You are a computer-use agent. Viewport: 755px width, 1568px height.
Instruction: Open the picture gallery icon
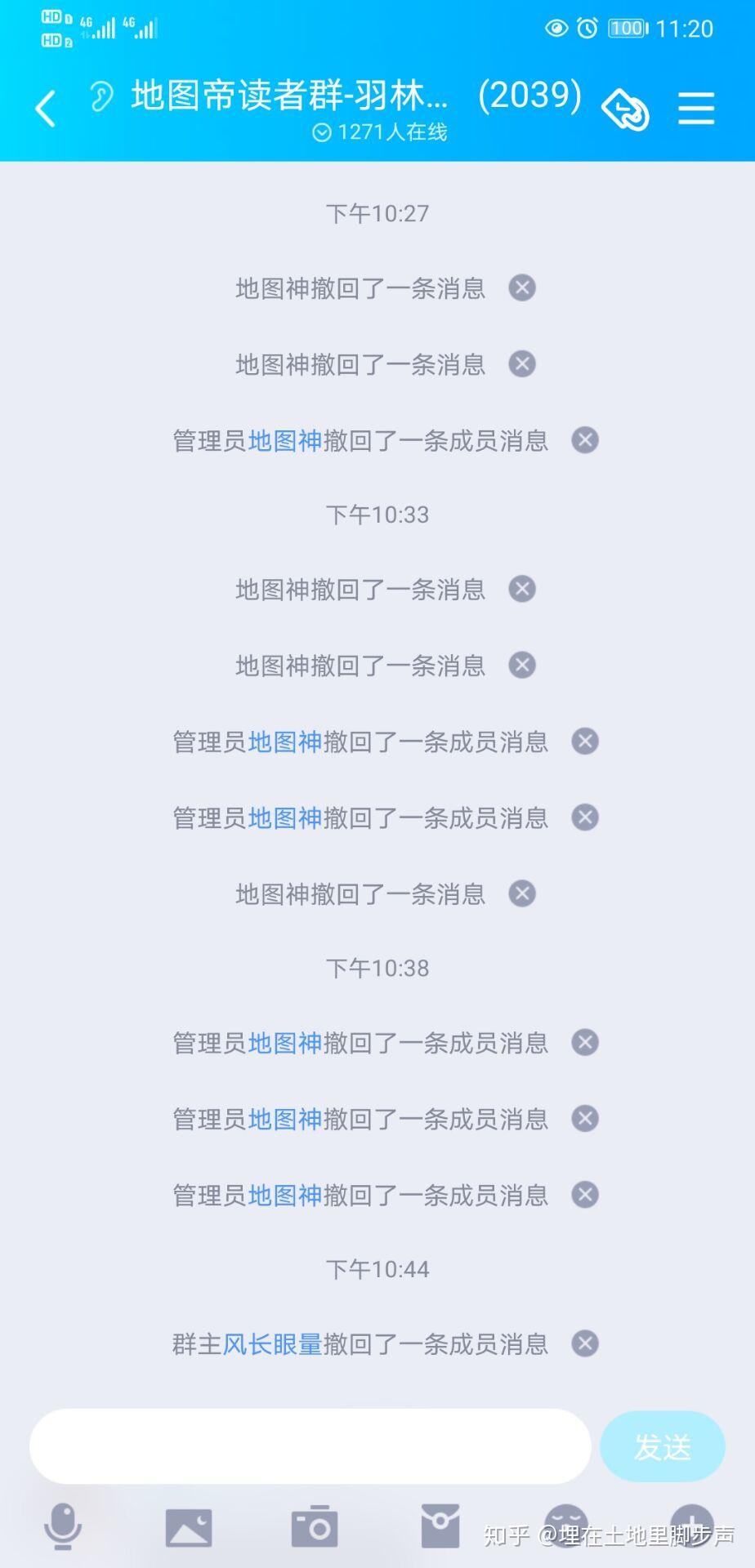click(x=189, y=1526)
